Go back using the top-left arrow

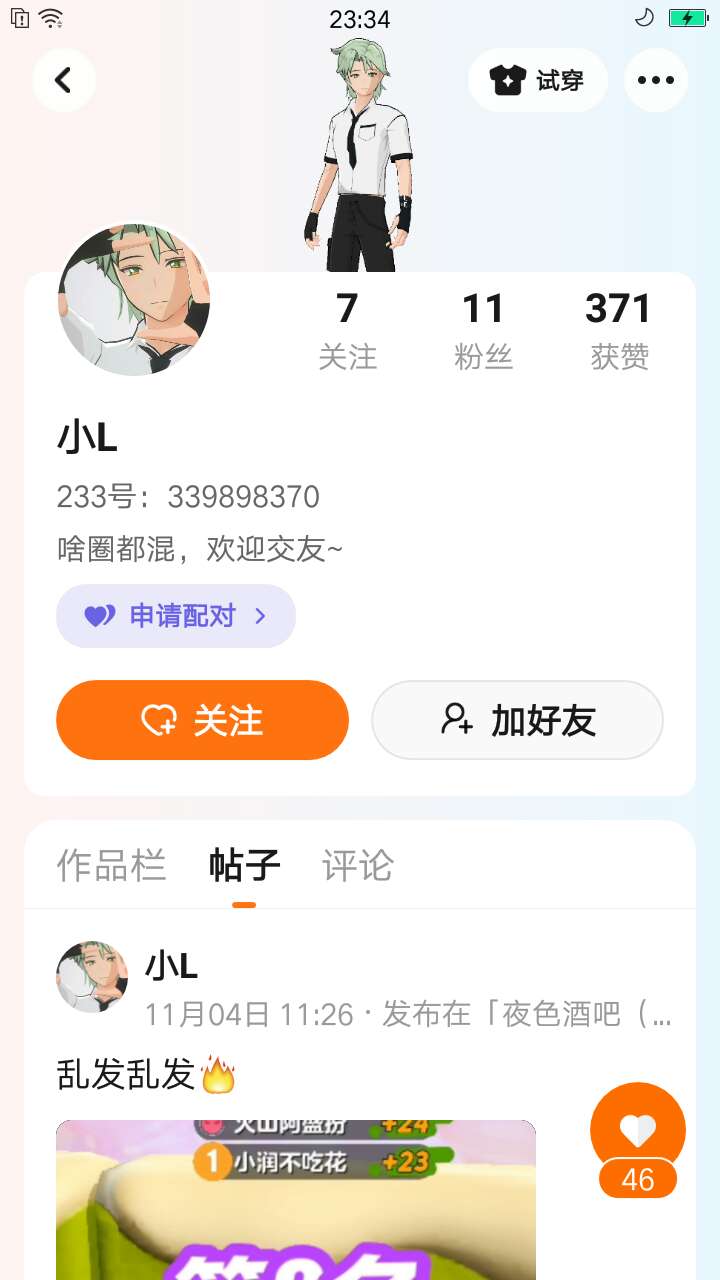64,80
